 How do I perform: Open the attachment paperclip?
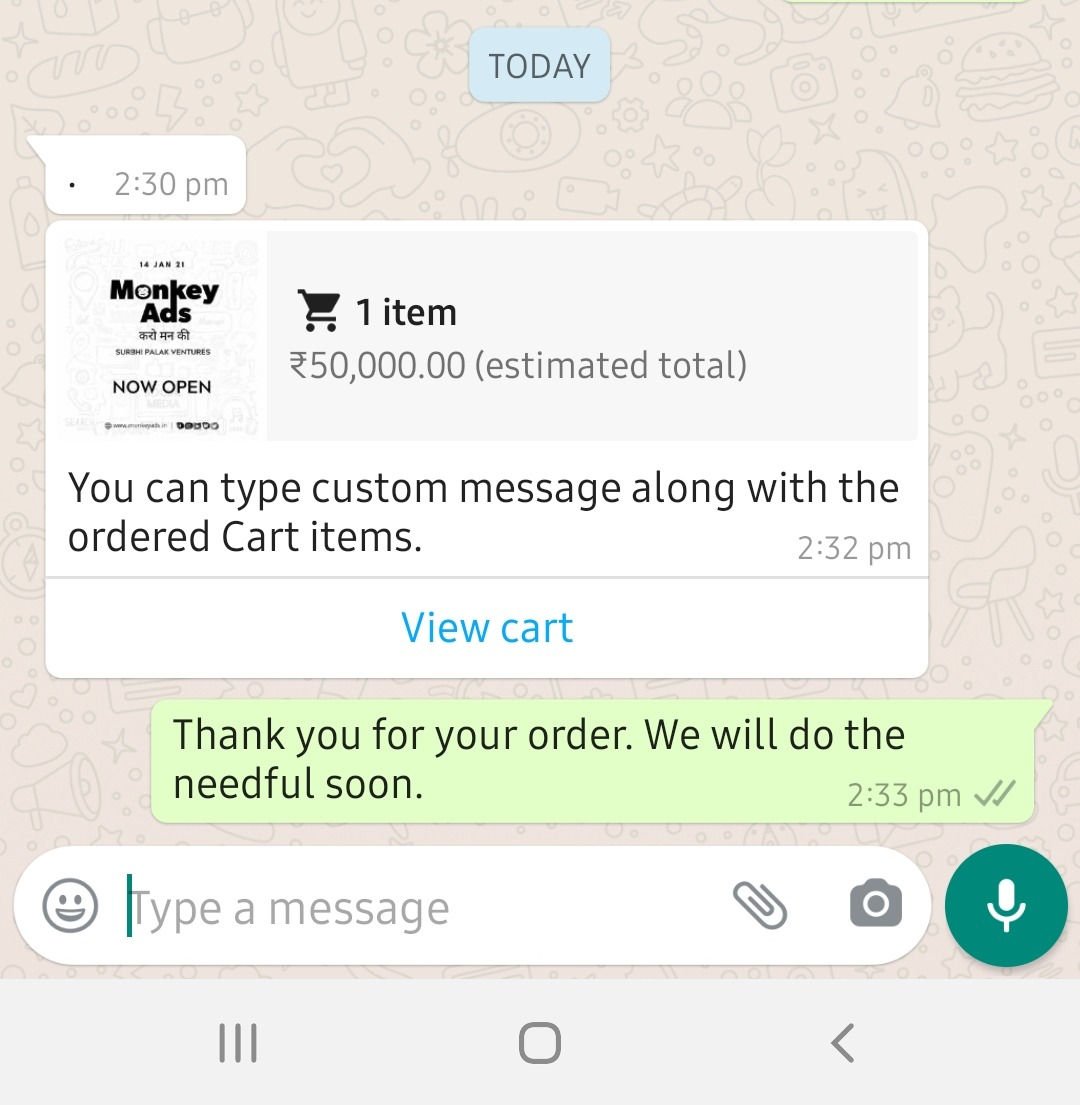click(x=760, y=906)
